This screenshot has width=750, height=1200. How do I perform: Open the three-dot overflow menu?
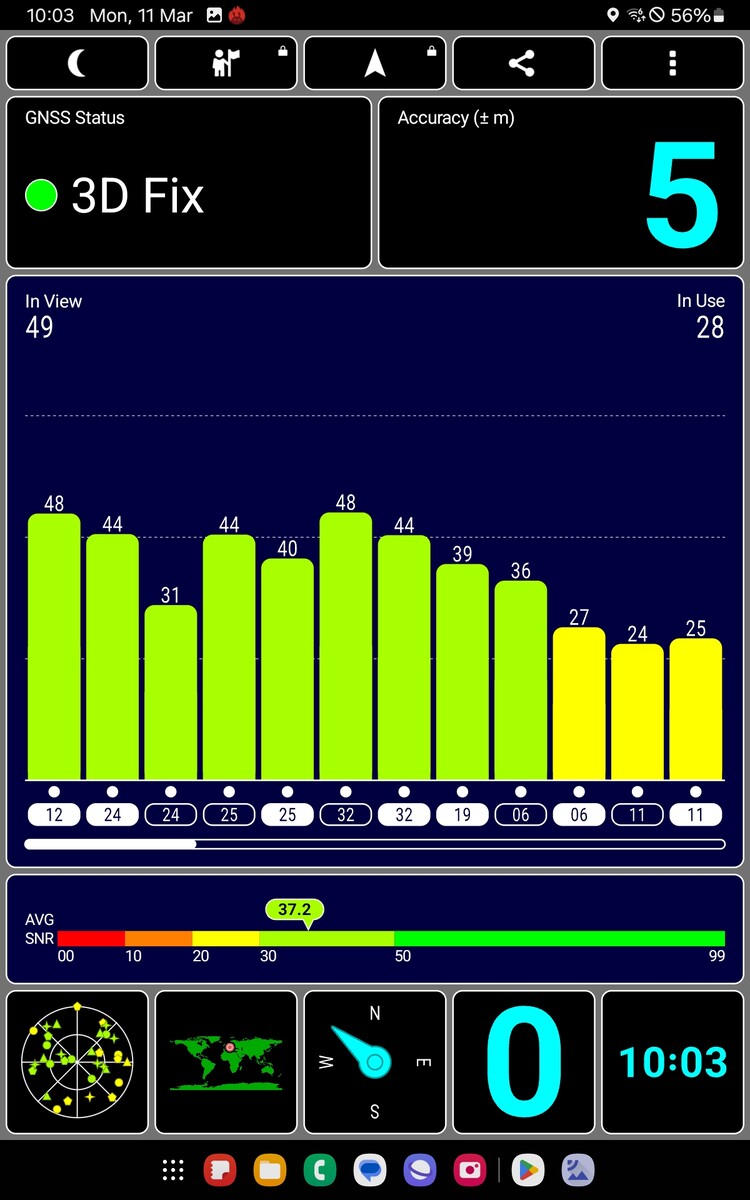coord(672,64)
